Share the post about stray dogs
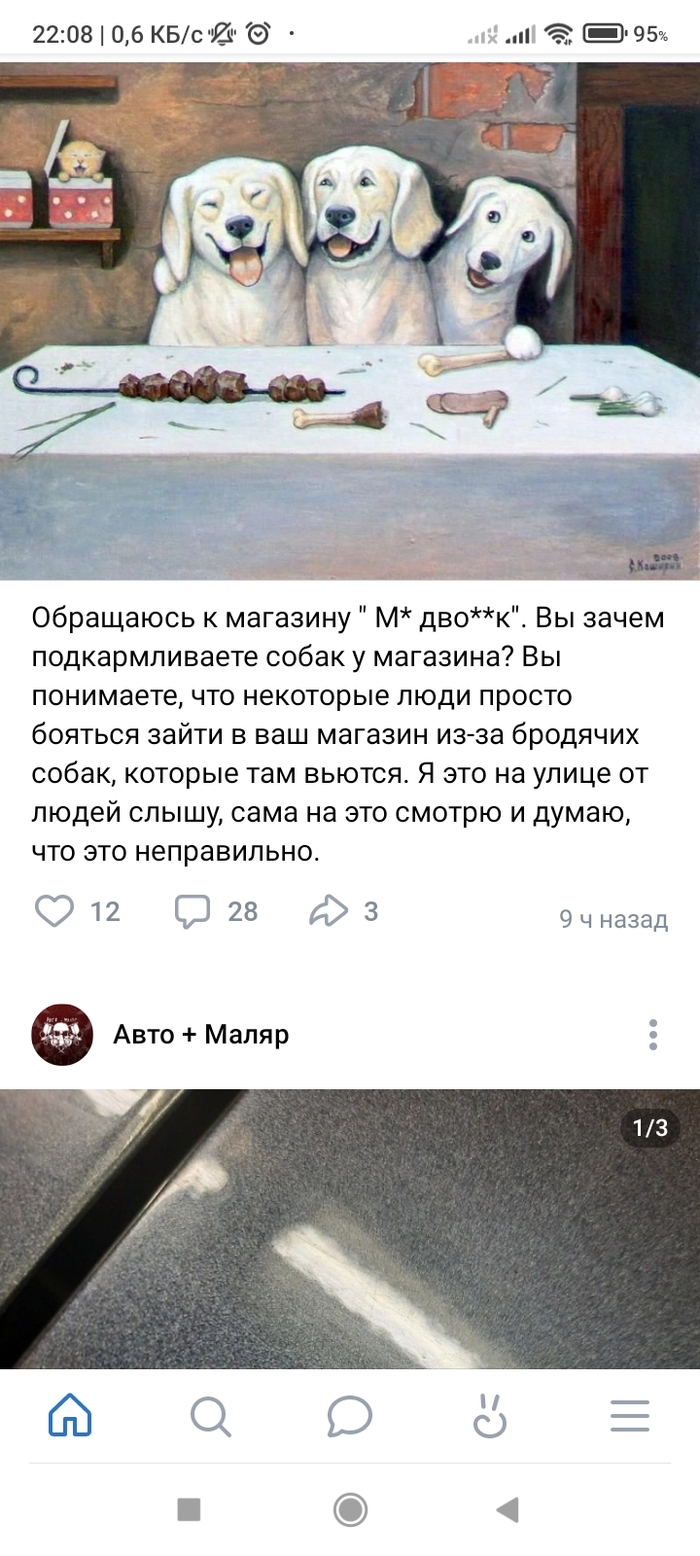 [329, 911]
